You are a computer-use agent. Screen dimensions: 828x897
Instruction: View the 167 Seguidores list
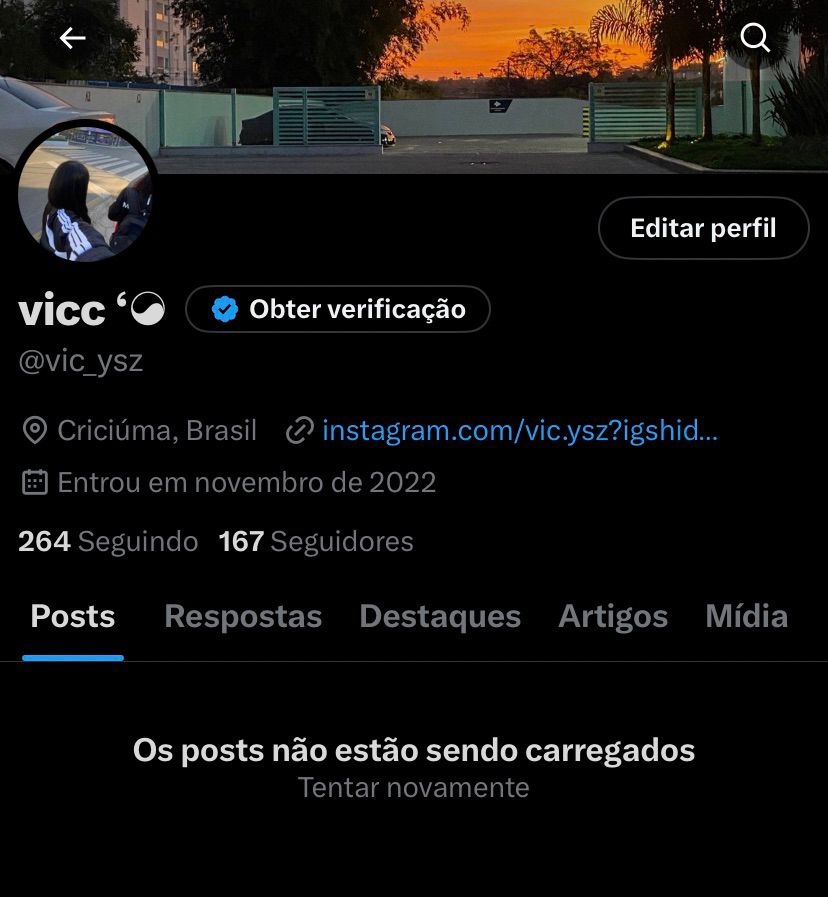316,542
